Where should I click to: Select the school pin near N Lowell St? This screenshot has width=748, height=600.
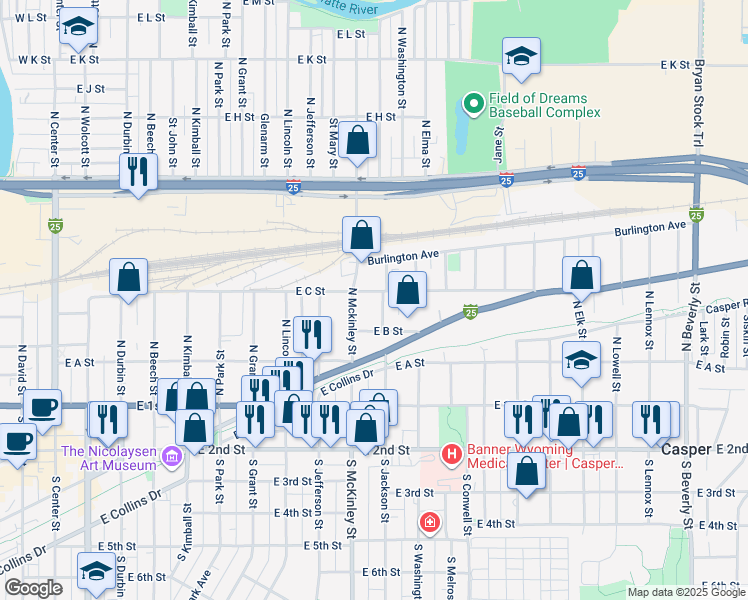click(581, 361)
